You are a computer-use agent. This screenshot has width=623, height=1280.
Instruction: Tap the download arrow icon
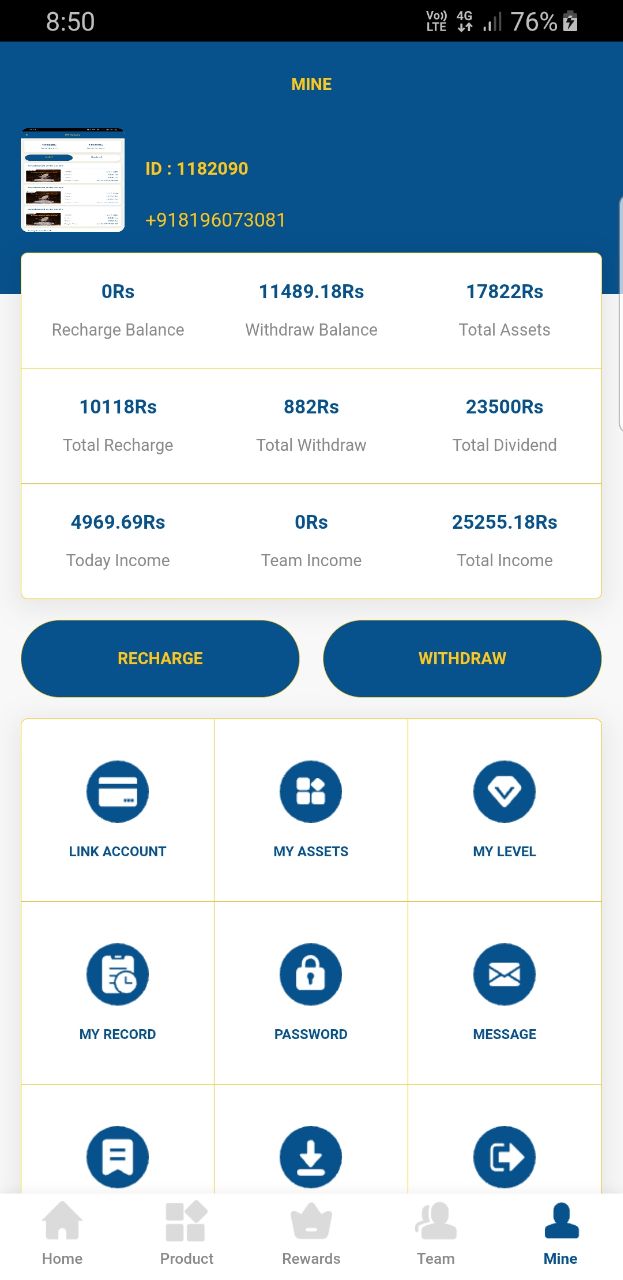tap(311, 1157)
